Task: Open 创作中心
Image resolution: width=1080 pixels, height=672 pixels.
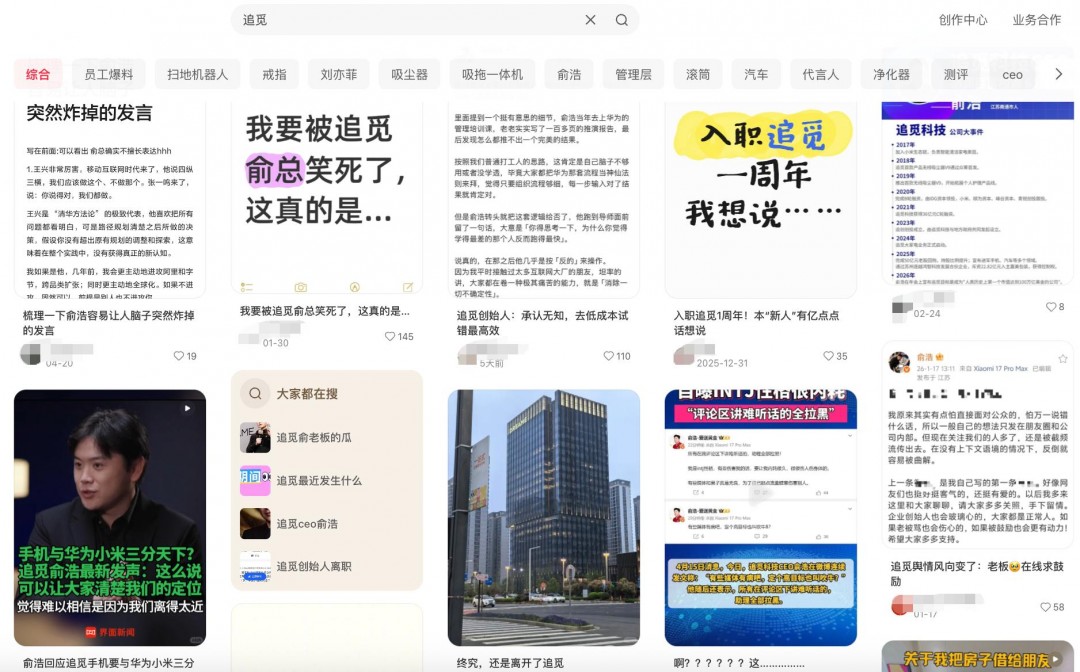Action: [x=962, y=20]
